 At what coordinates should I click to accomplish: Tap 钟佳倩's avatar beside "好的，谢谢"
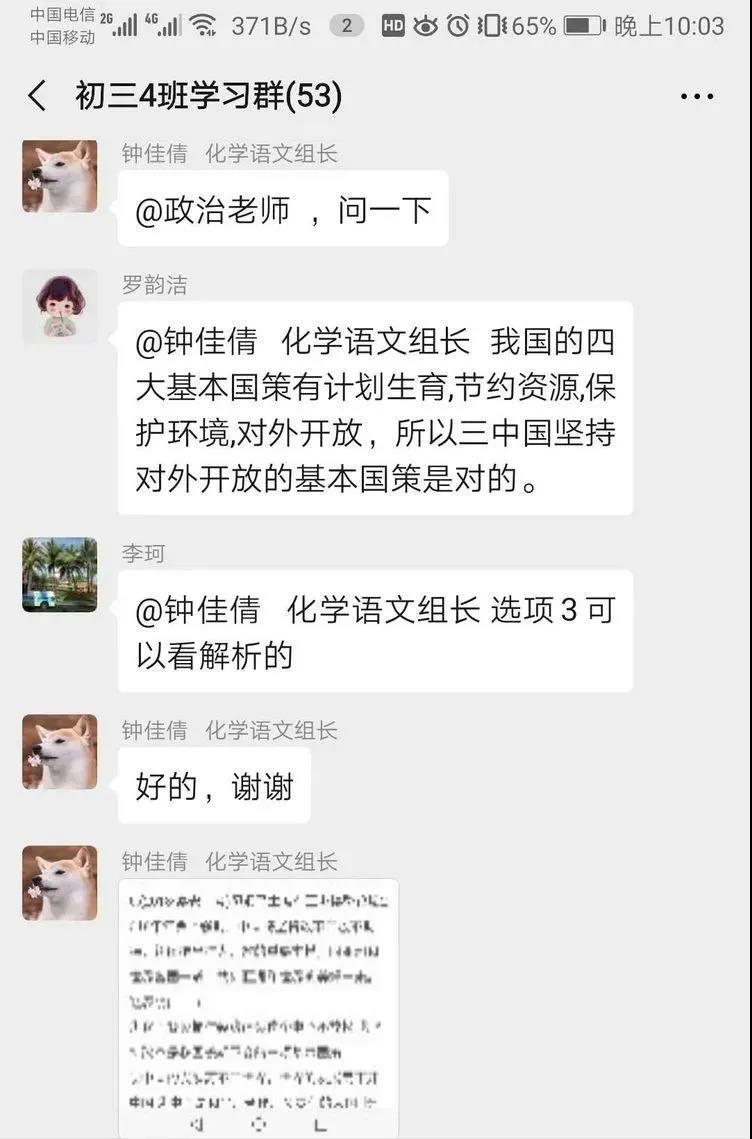[60, 751]
